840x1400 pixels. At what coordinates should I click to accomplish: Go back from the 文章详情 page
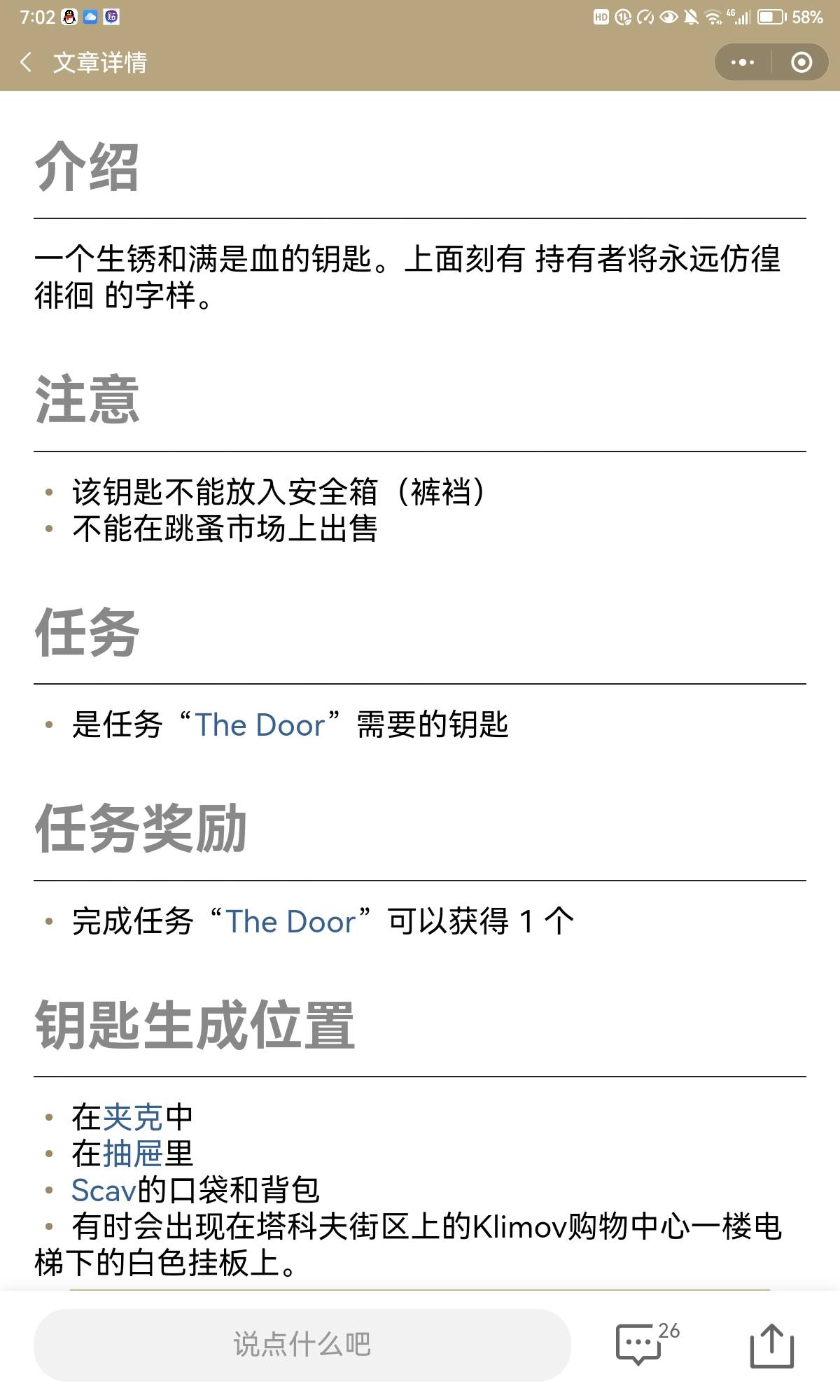(26, 62)
